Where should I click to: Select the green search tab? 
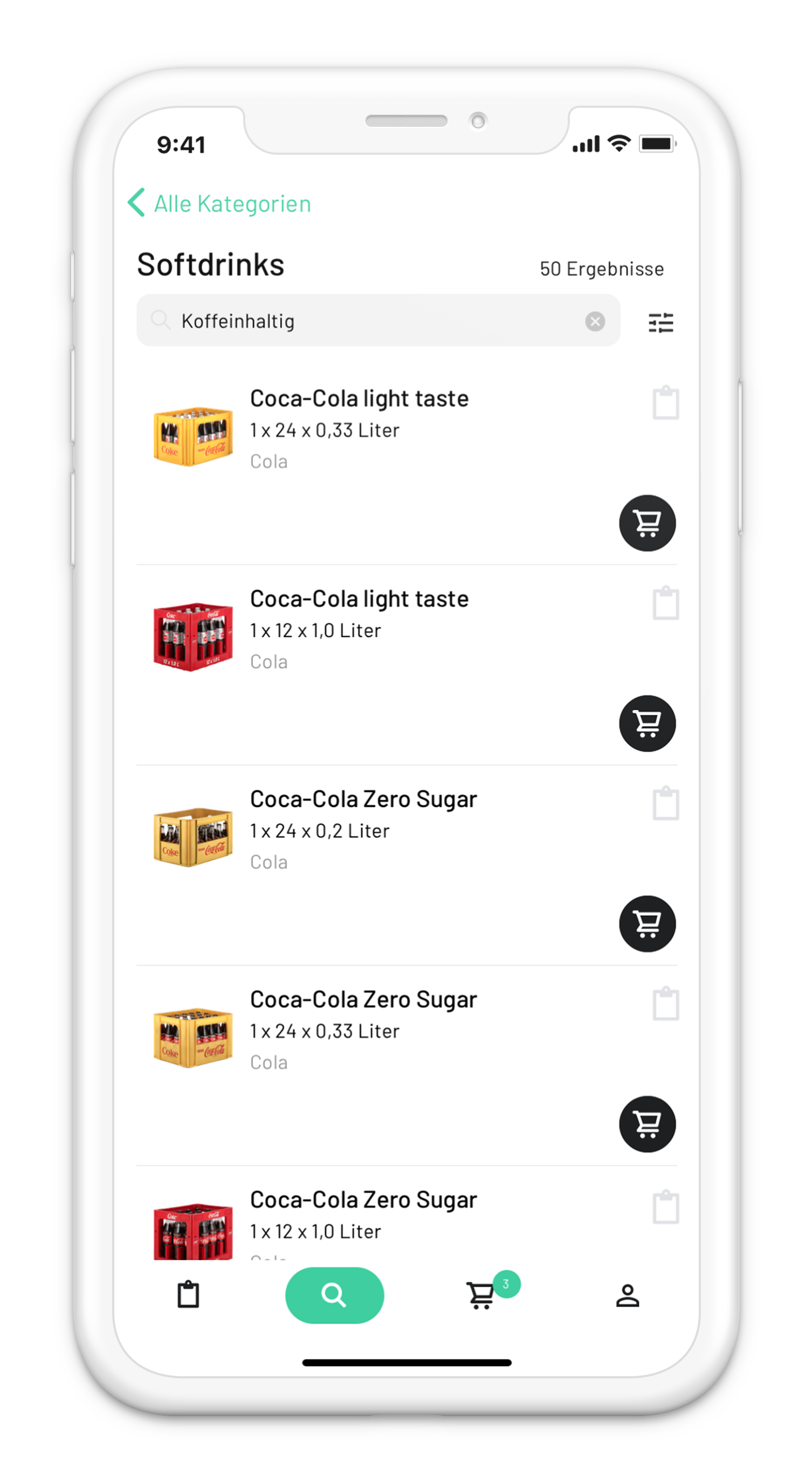pos(334,1295)
